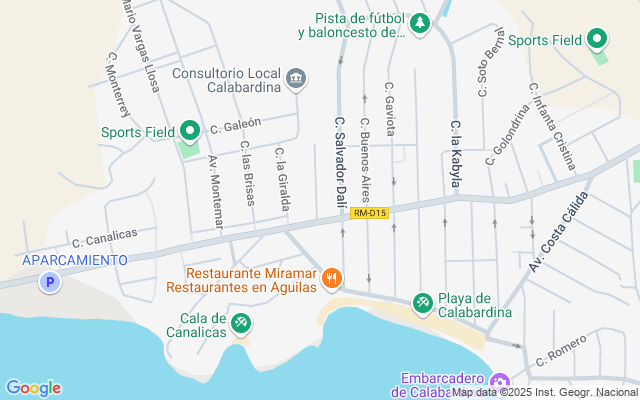This screenshot has height=400, width=640.
Task: Tap Sports Field pin near C. Infanta Cristina
Action: tap(598, 40)
